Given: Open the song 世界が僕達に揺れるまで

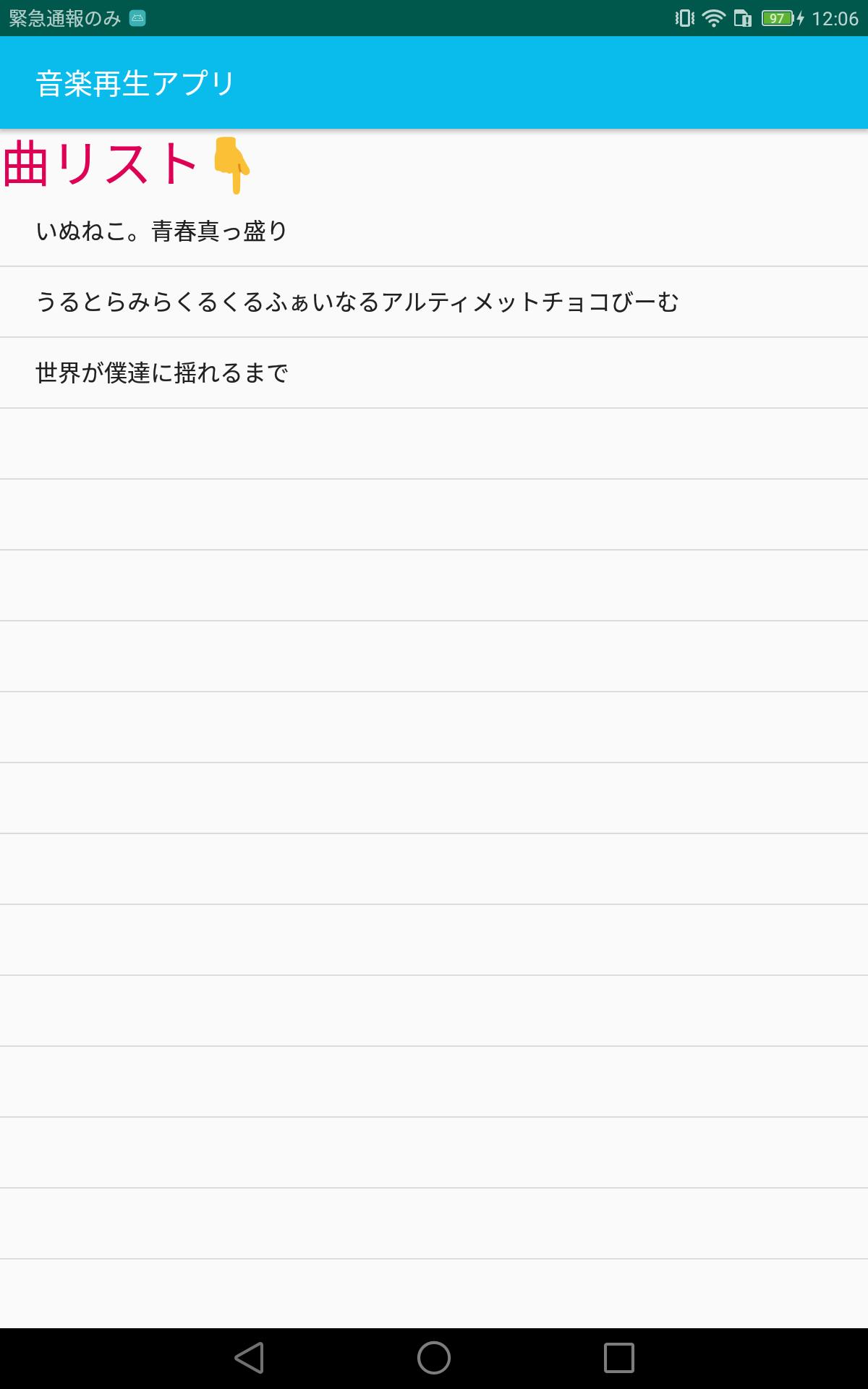Looking at the screenshot, I should tap(162, 373).
